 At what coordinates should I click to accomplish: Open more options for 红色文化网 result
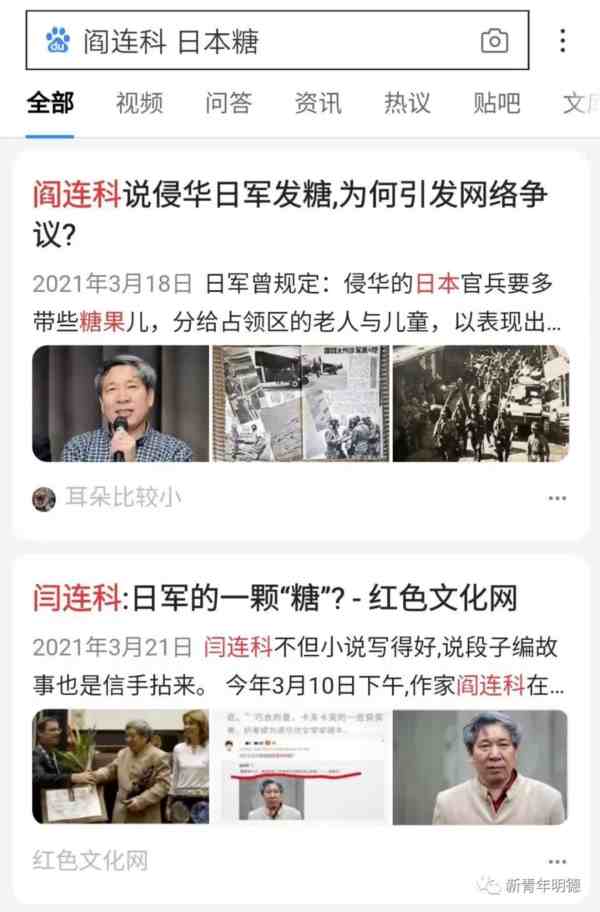(557, 861)
